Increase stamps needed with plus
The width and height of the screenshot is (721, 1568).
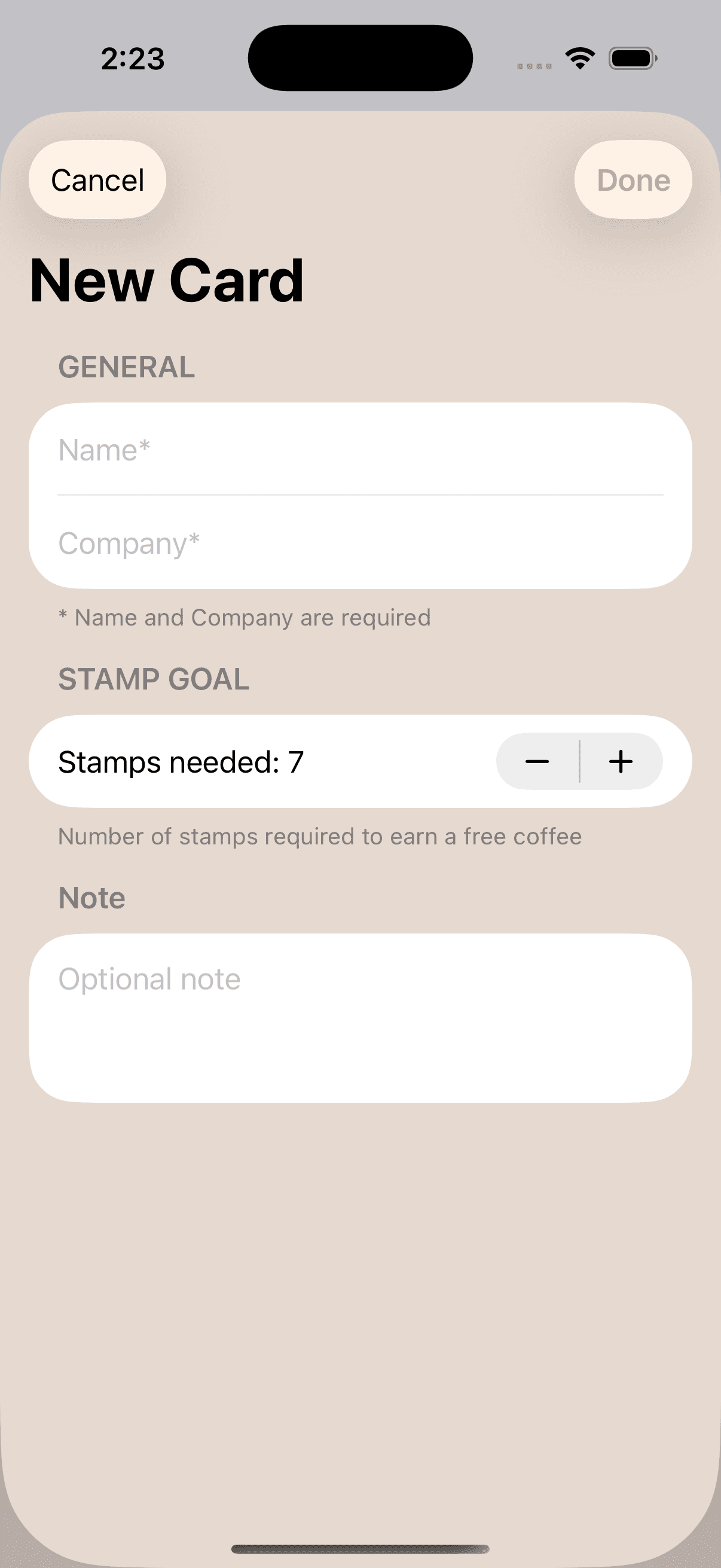tap(621, 761)
